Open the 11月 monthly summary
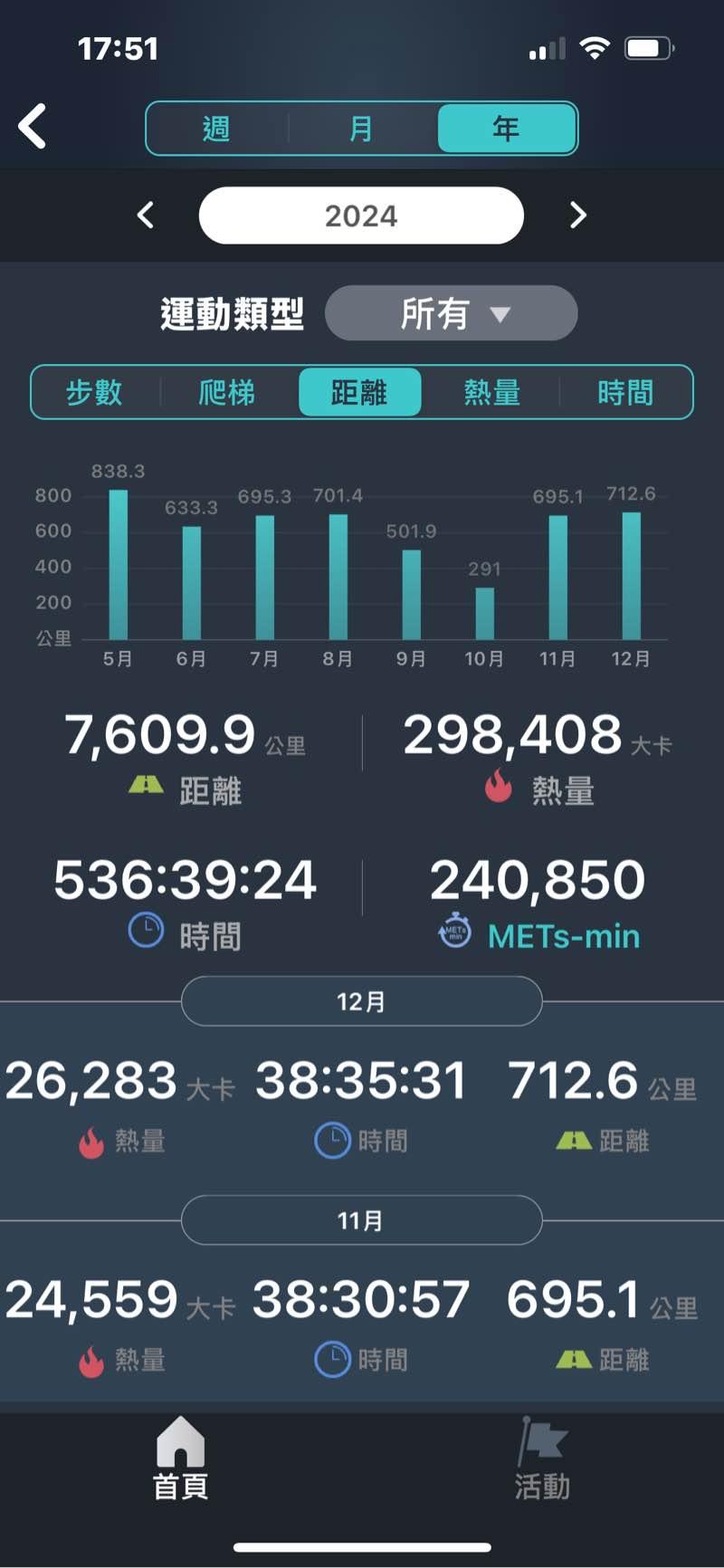This screenshot has width=724, height=1568. pos(361,1220)
